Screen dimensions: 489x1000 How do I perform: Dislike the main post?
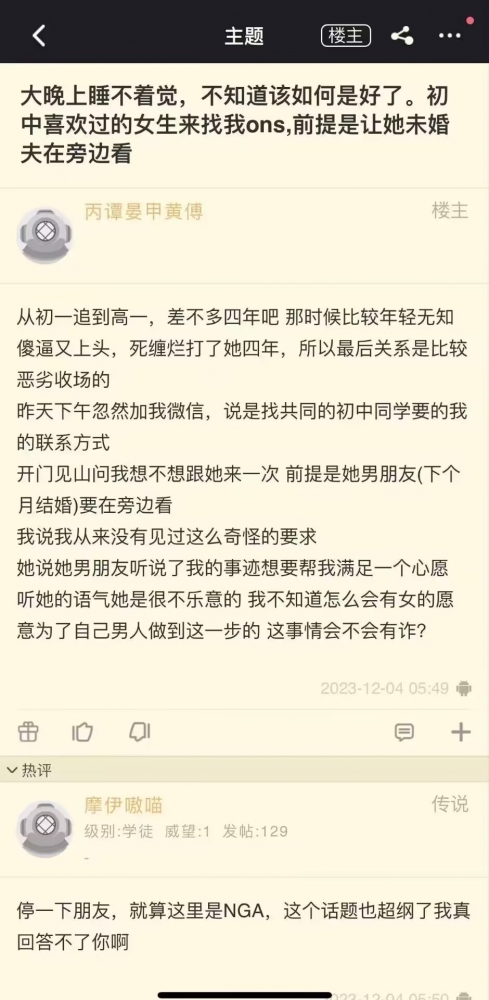(x=139, y=732)
